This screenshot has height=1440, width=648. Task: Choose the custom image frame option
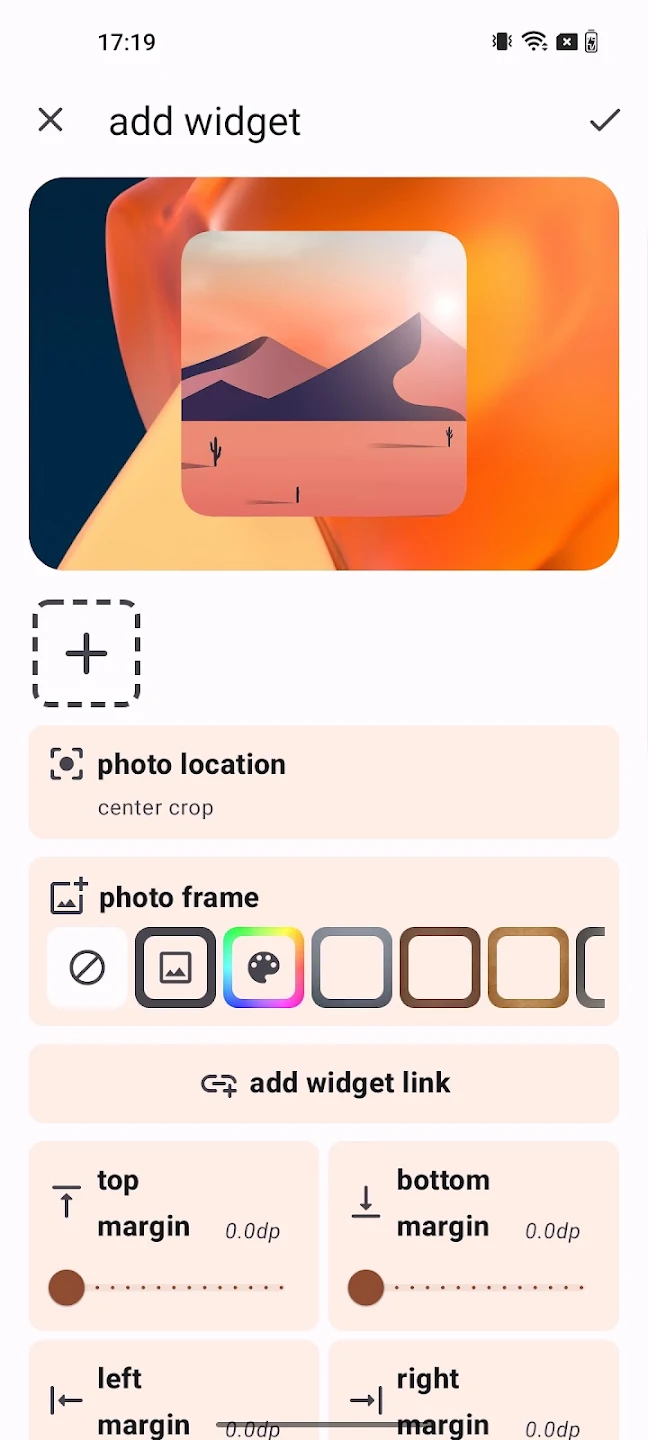pyautogui.click(x=175, y=967)
